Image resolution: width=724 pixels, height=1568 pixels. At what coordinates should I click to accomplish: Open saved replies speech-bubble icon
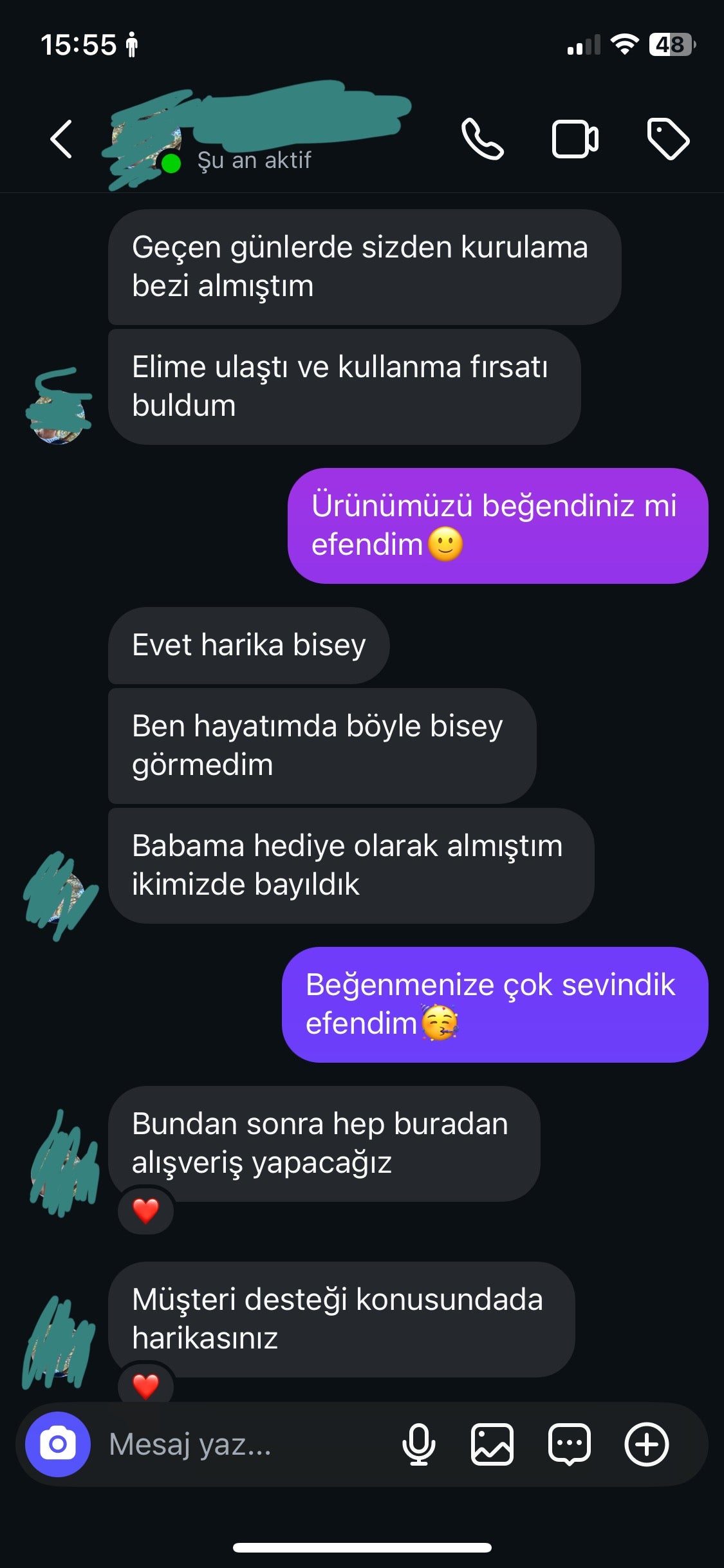[x=570, y=1444]
